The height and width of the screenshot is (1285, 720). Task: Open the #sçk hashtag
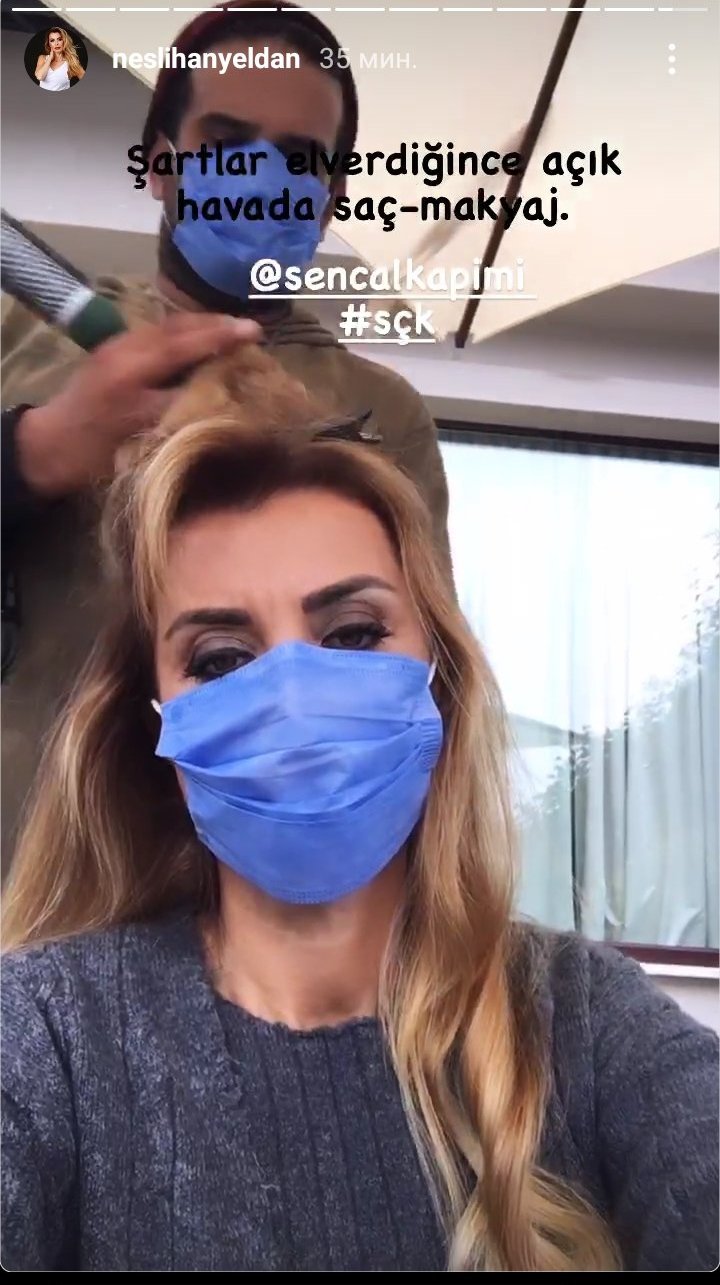387,323
